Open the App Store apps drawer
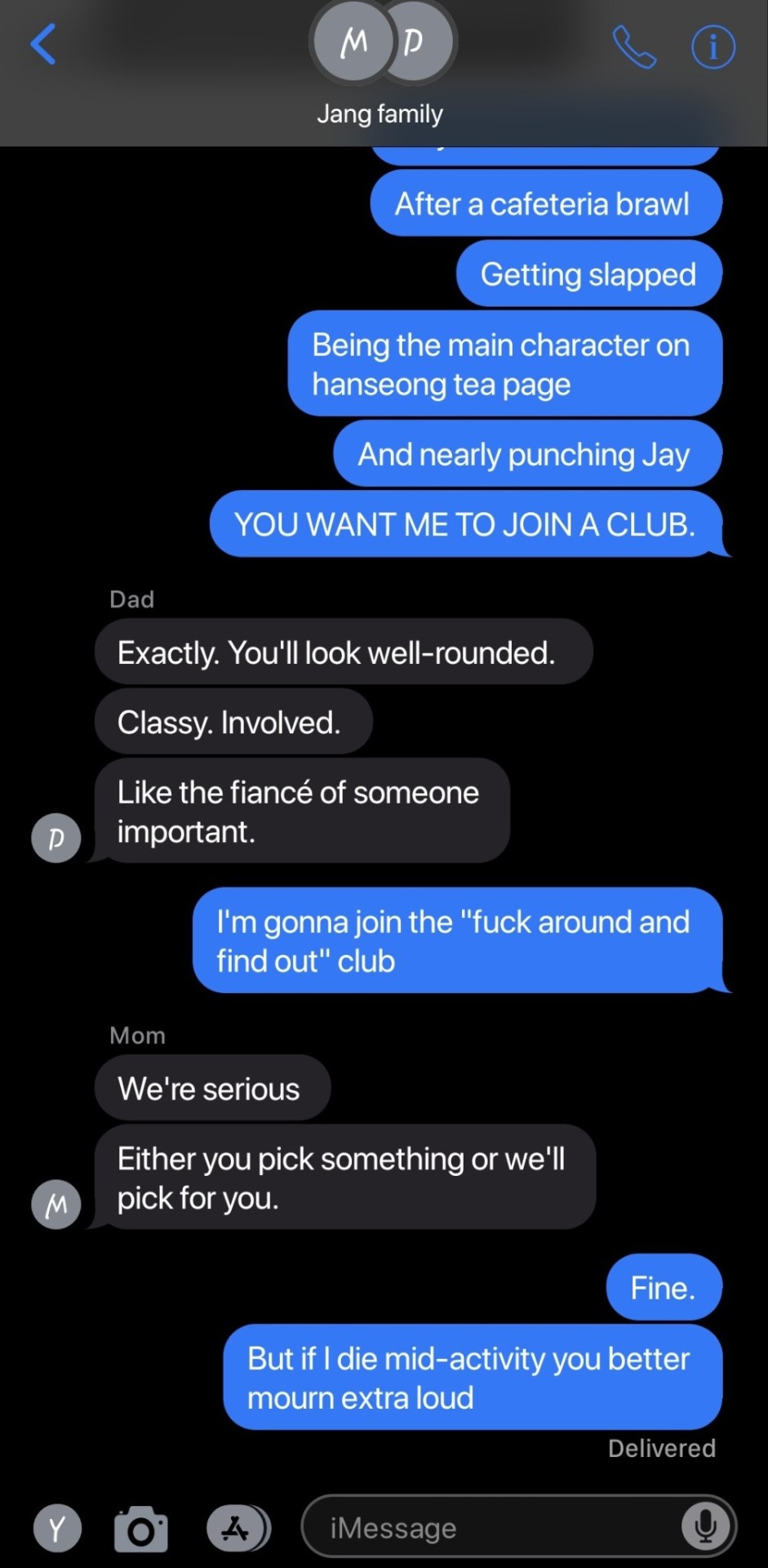The height and width of the screenshot is (1568, 768). pyautogui.click(x=236, y=1528)
